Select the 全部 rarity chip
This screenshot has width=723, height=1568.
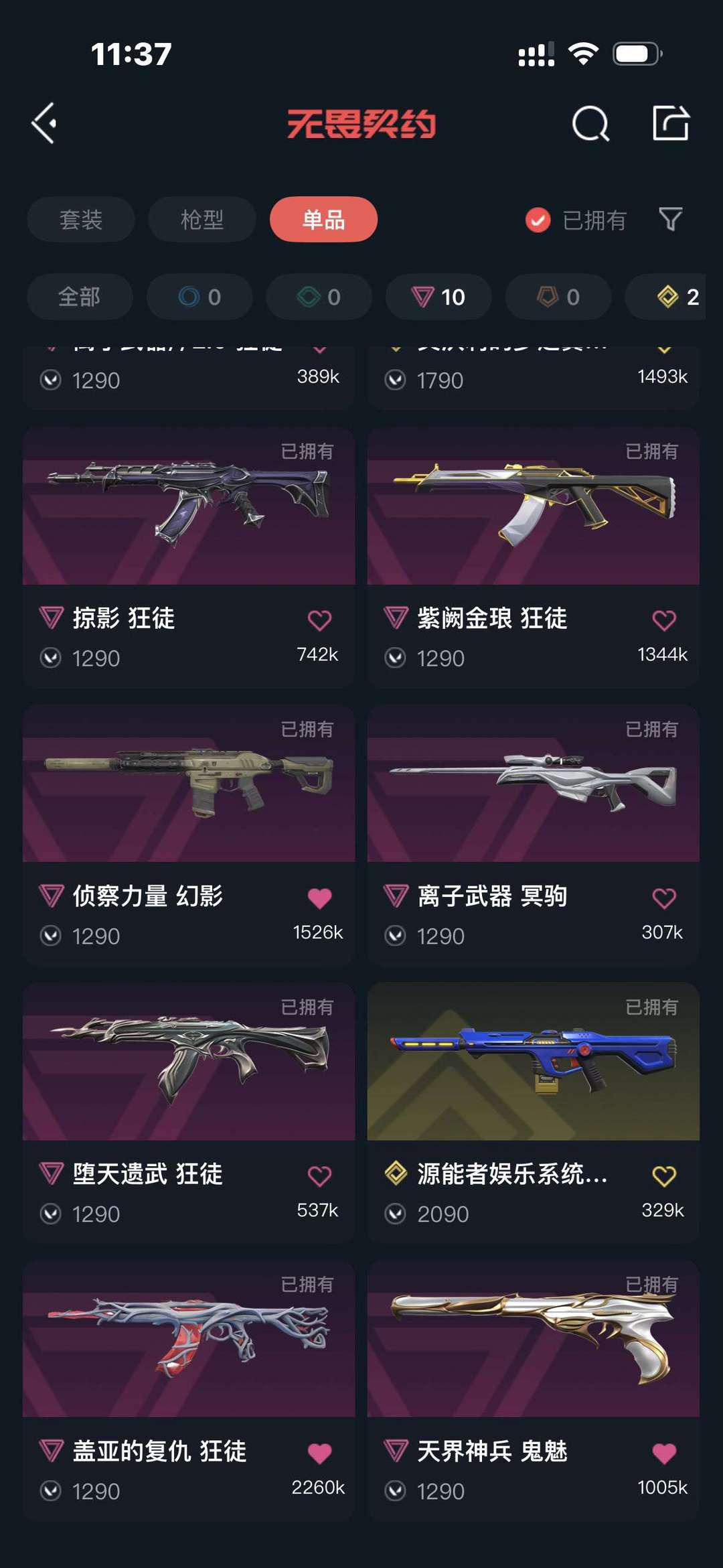[x=80, y=297]
